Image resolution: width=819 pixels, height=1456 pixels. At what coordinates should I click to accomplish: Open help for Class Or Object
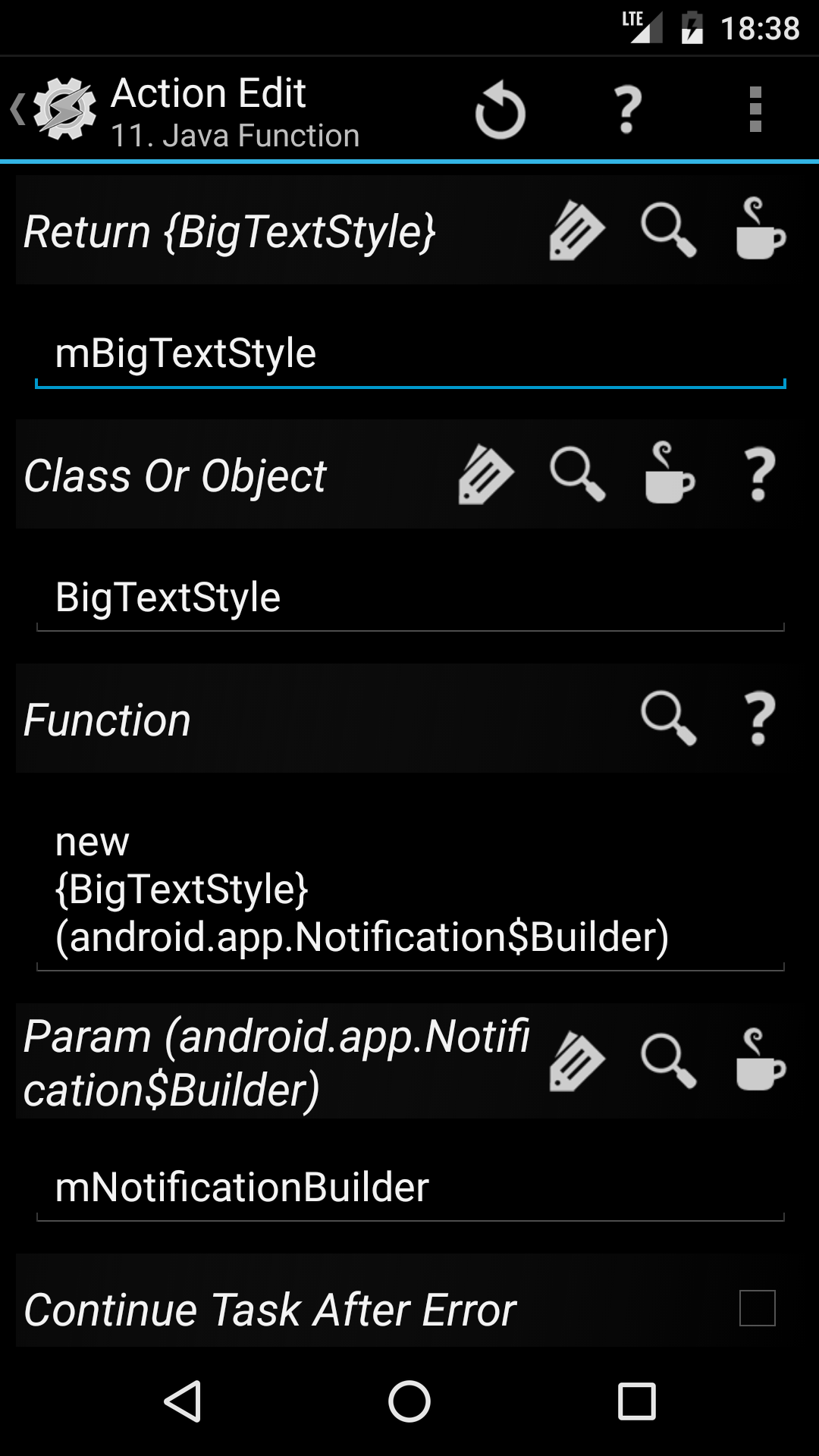pyautogui.click(x=761, y=475)
